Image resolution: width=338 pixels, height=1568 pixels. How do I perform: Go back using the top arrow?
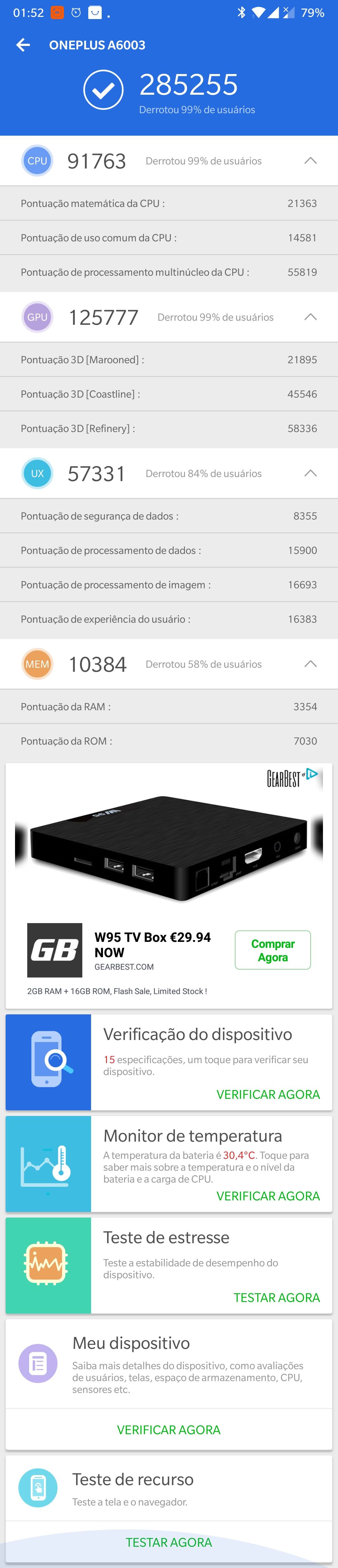point(23,45)
